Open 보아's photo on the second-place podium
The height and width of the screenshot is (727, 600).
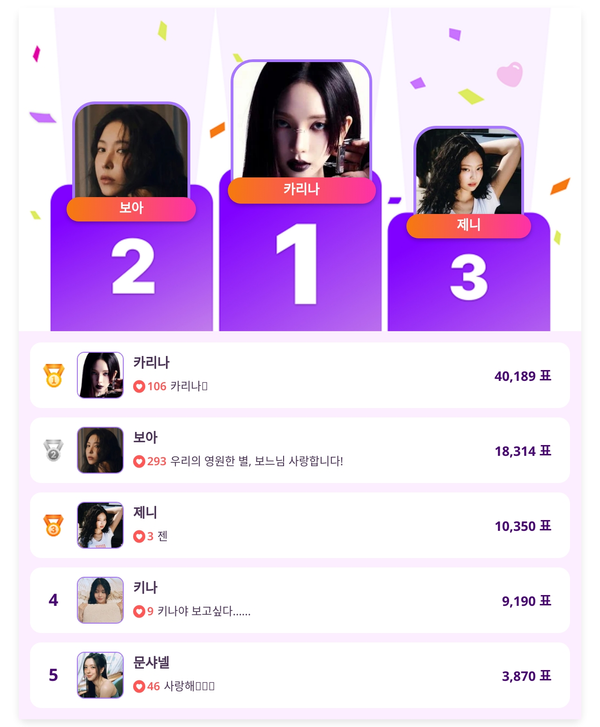[x=131, y=150]
